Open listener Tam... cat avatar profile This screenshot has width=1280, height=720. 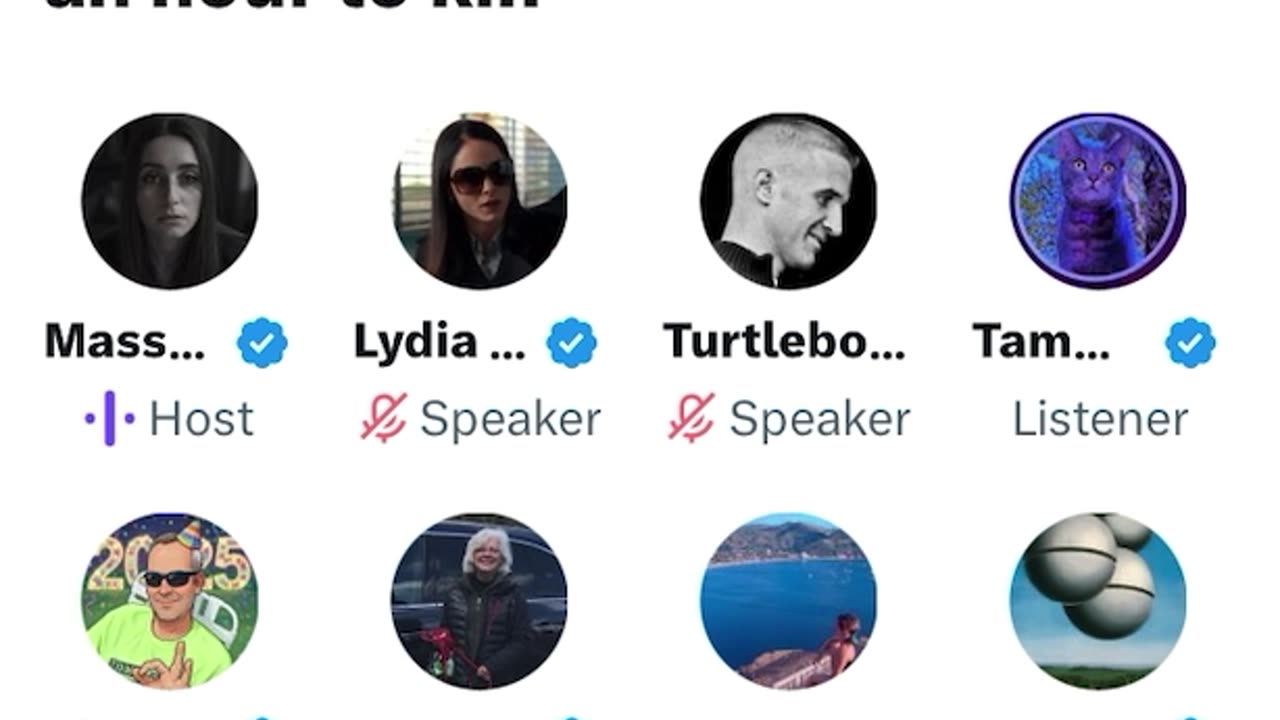[x=1097, y=201]
